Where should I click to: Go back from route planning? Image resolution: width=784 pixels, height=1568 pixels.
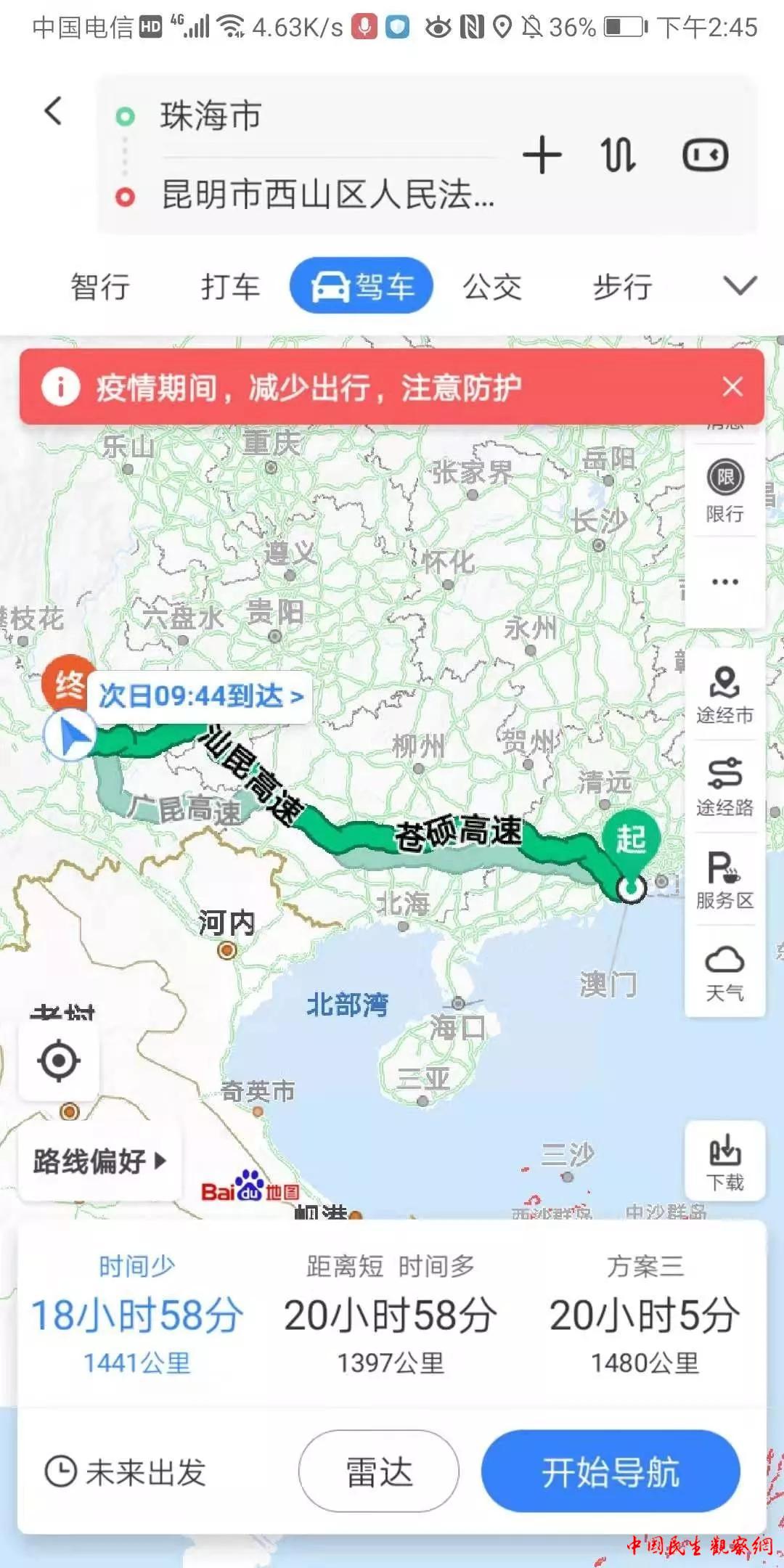pos(53,112)
